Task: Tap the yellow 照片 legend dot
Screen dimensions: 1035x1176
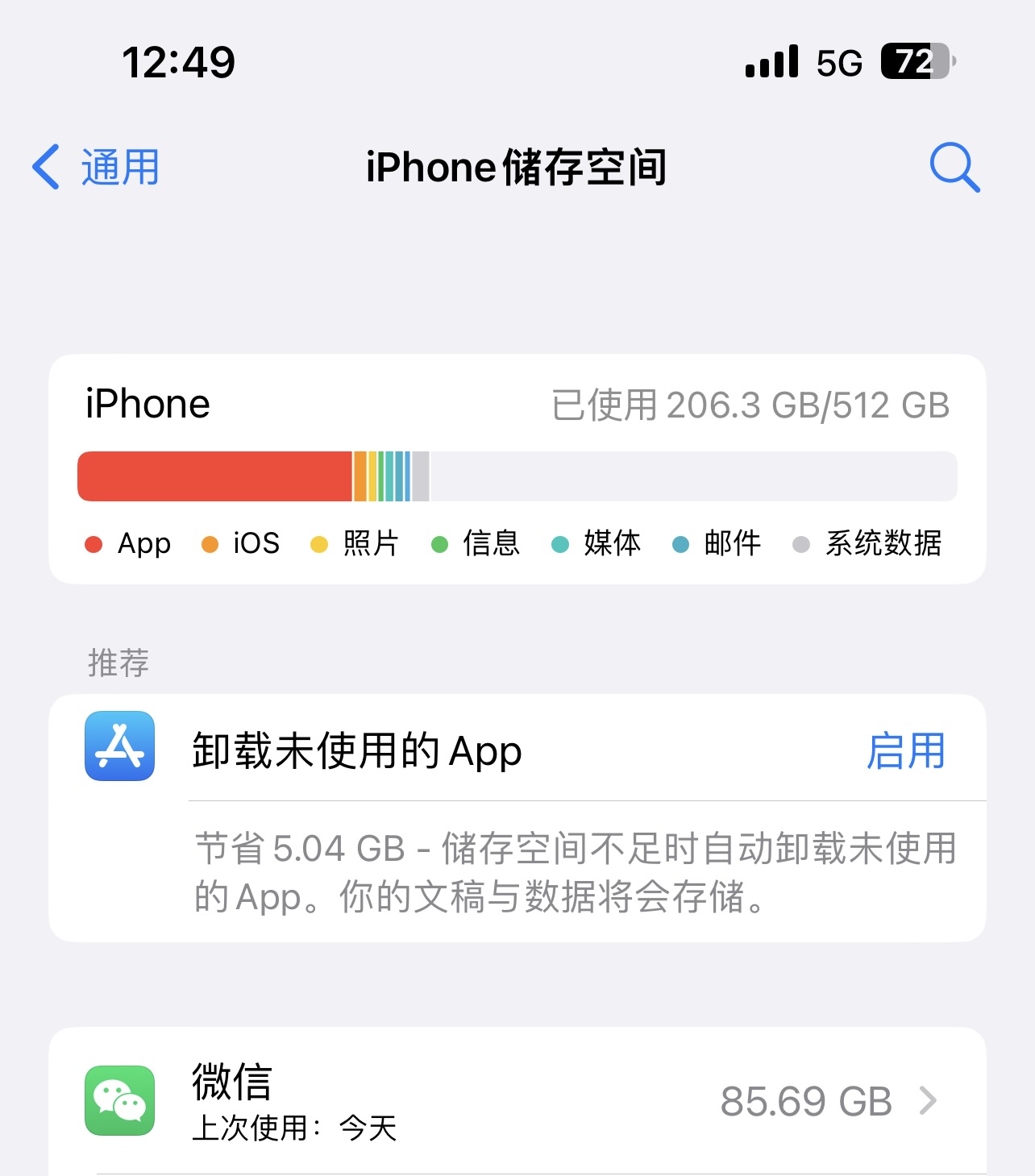Action: [x=320, y=544]
